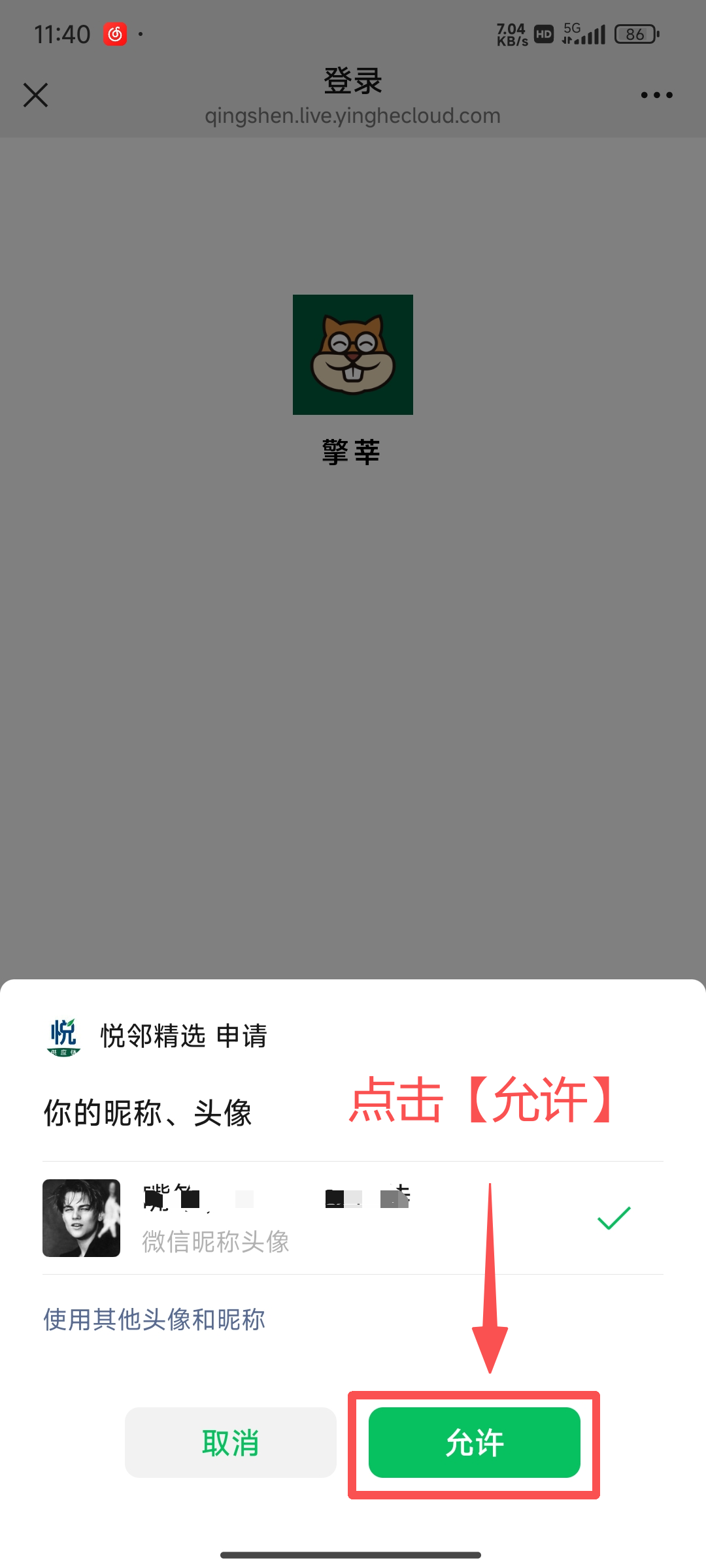Tap the green 允许 button
The image size is (706, 1568).
[474, 1442]
